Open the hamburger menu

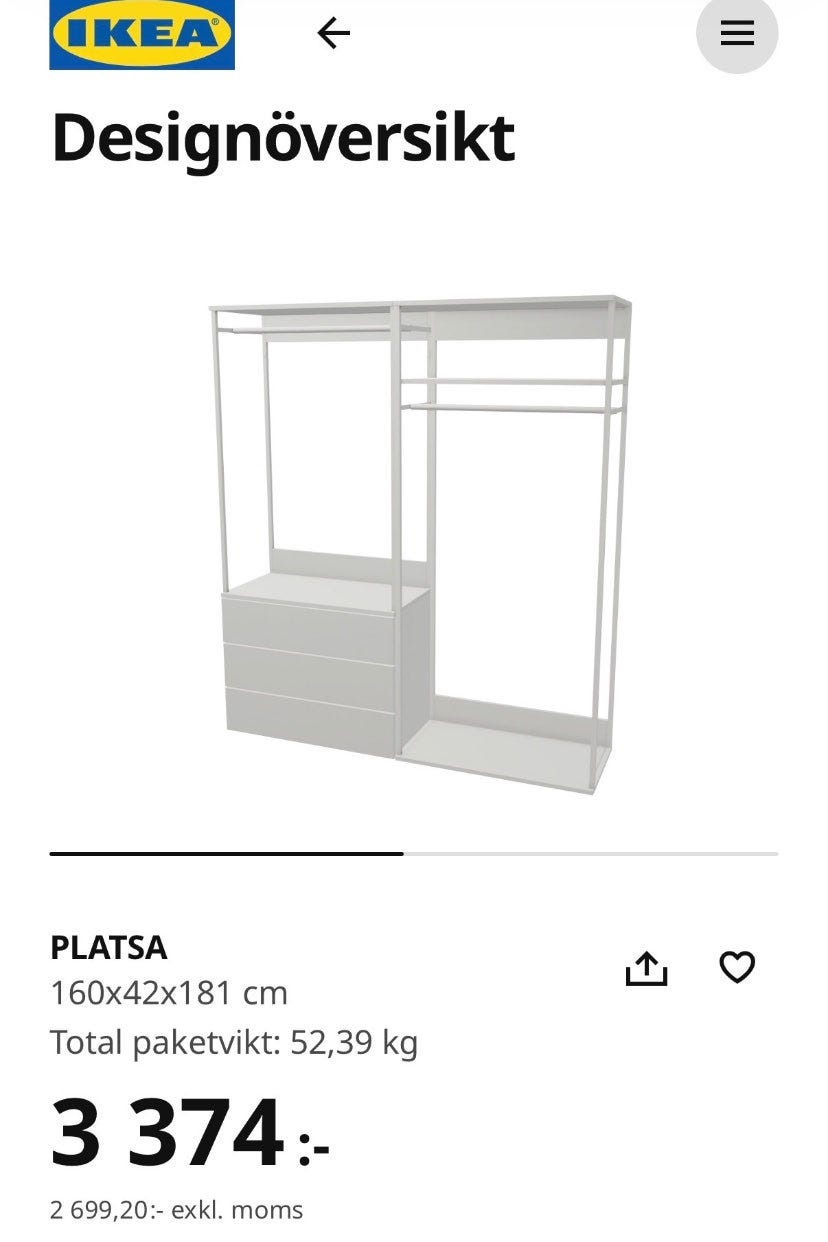pos(736,33)
